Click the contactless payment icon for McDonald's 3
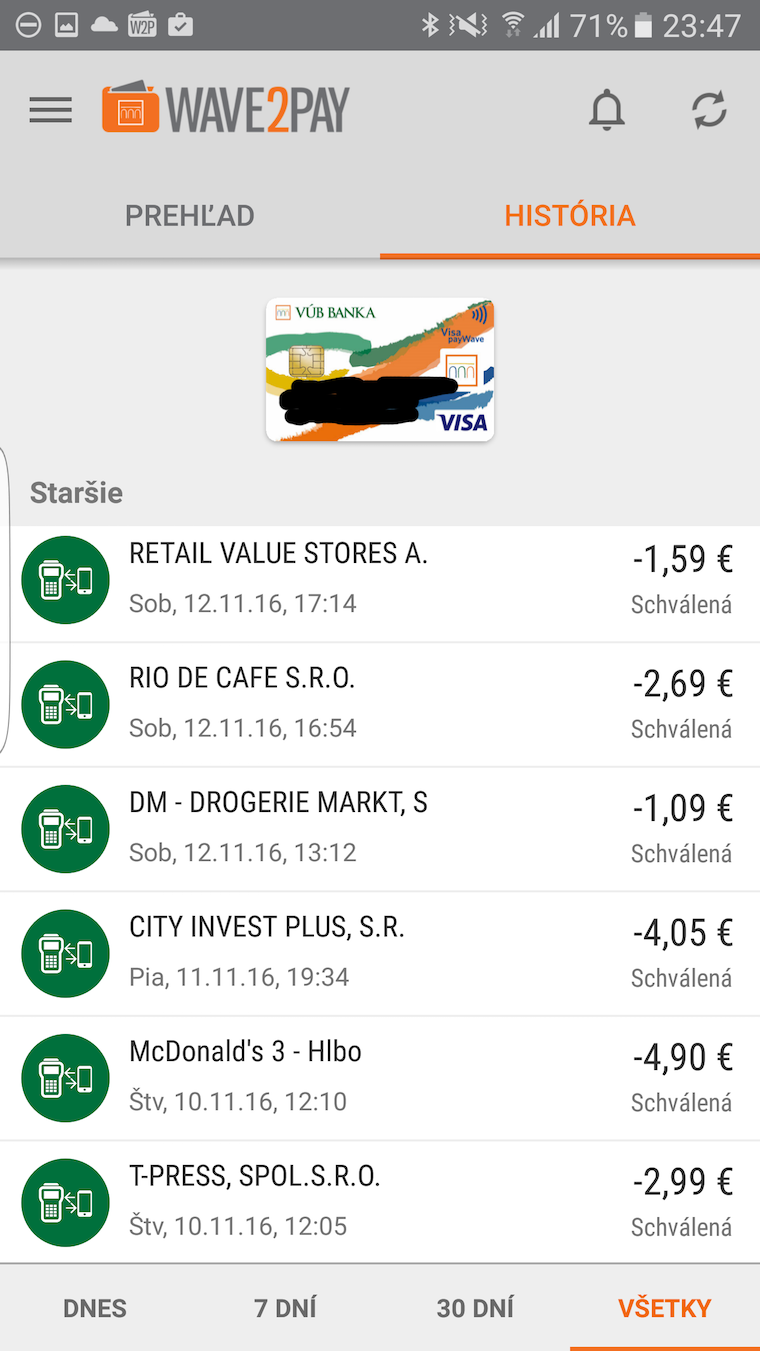The image size is (760, 1351). (x=65, y=1078)
